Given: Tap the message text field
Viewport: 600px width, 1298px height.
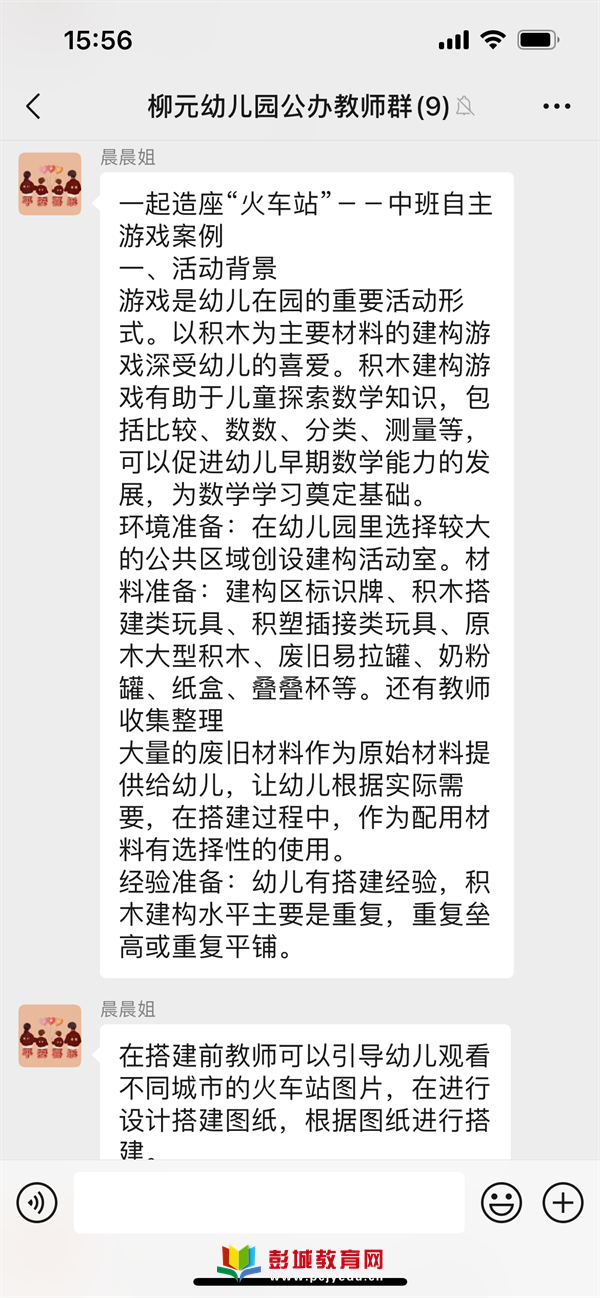Looking at the screenshot, I should click(269, 1203).
